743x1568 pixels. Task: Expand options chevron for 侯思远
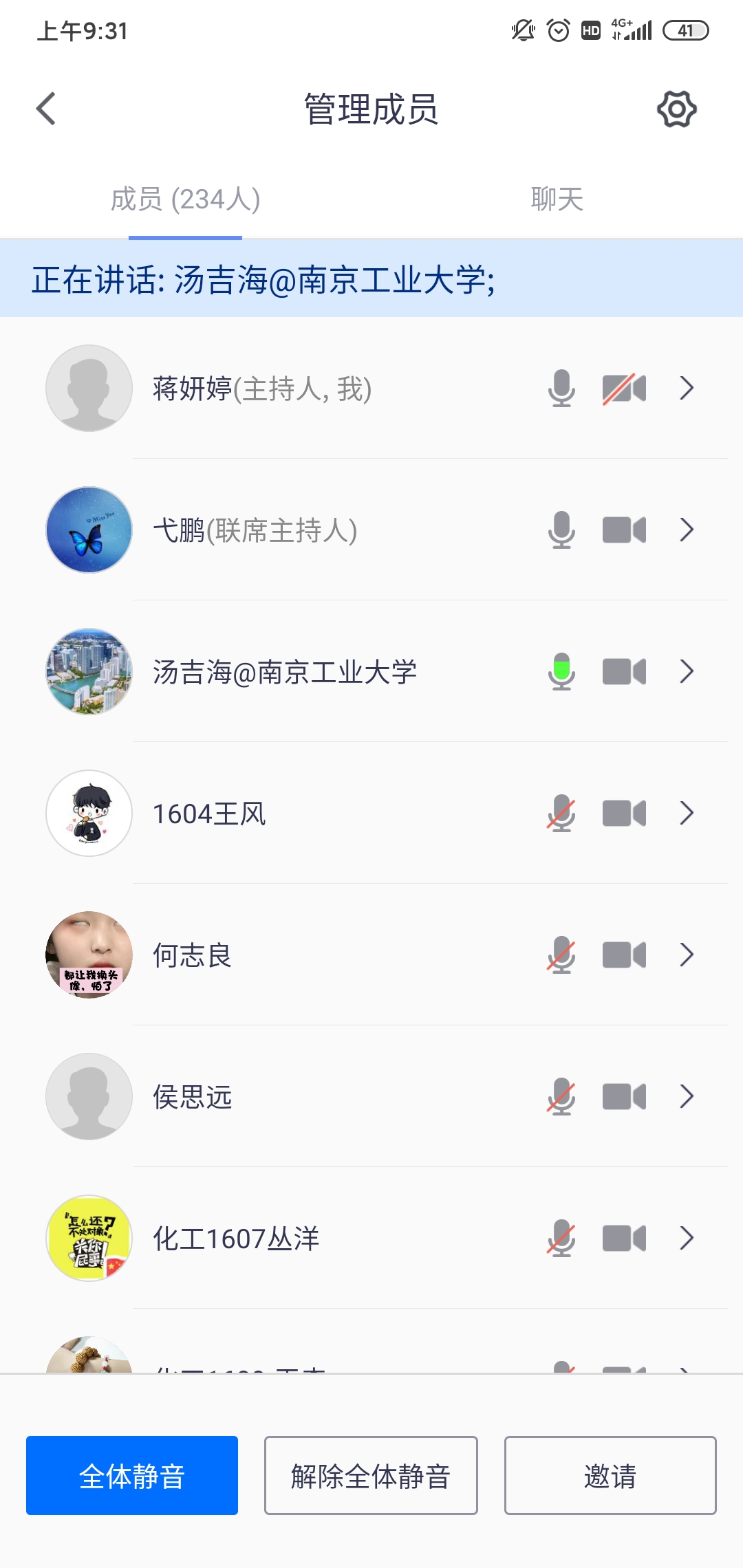686,1097
